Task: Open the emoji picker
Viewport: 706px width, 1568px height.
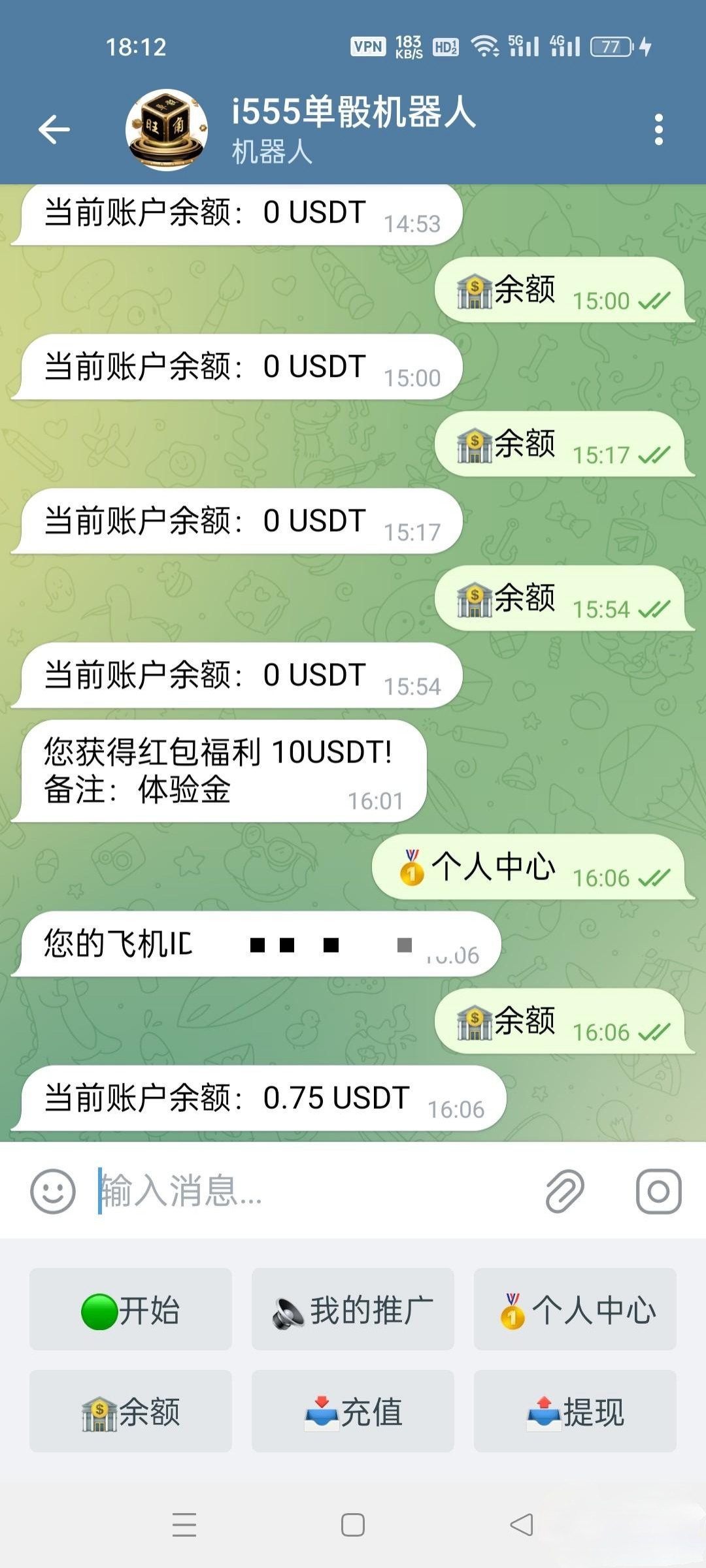Action: 52,1191
